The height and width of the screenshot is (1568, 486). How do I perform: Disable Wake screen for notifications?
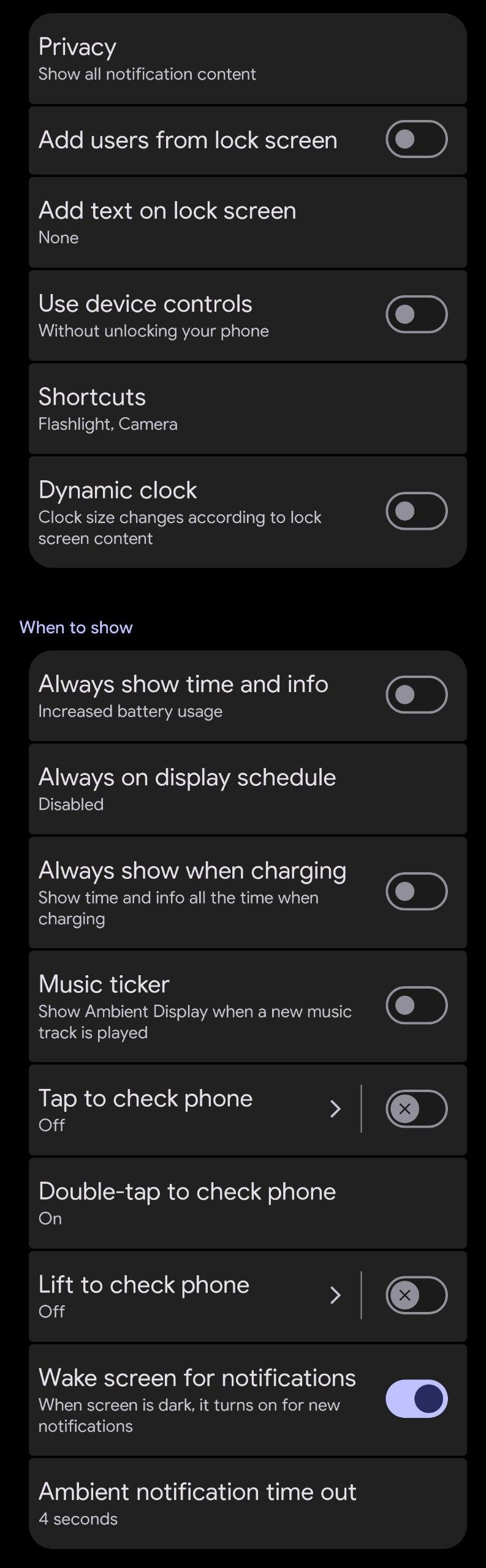[x=416, y=1399]
